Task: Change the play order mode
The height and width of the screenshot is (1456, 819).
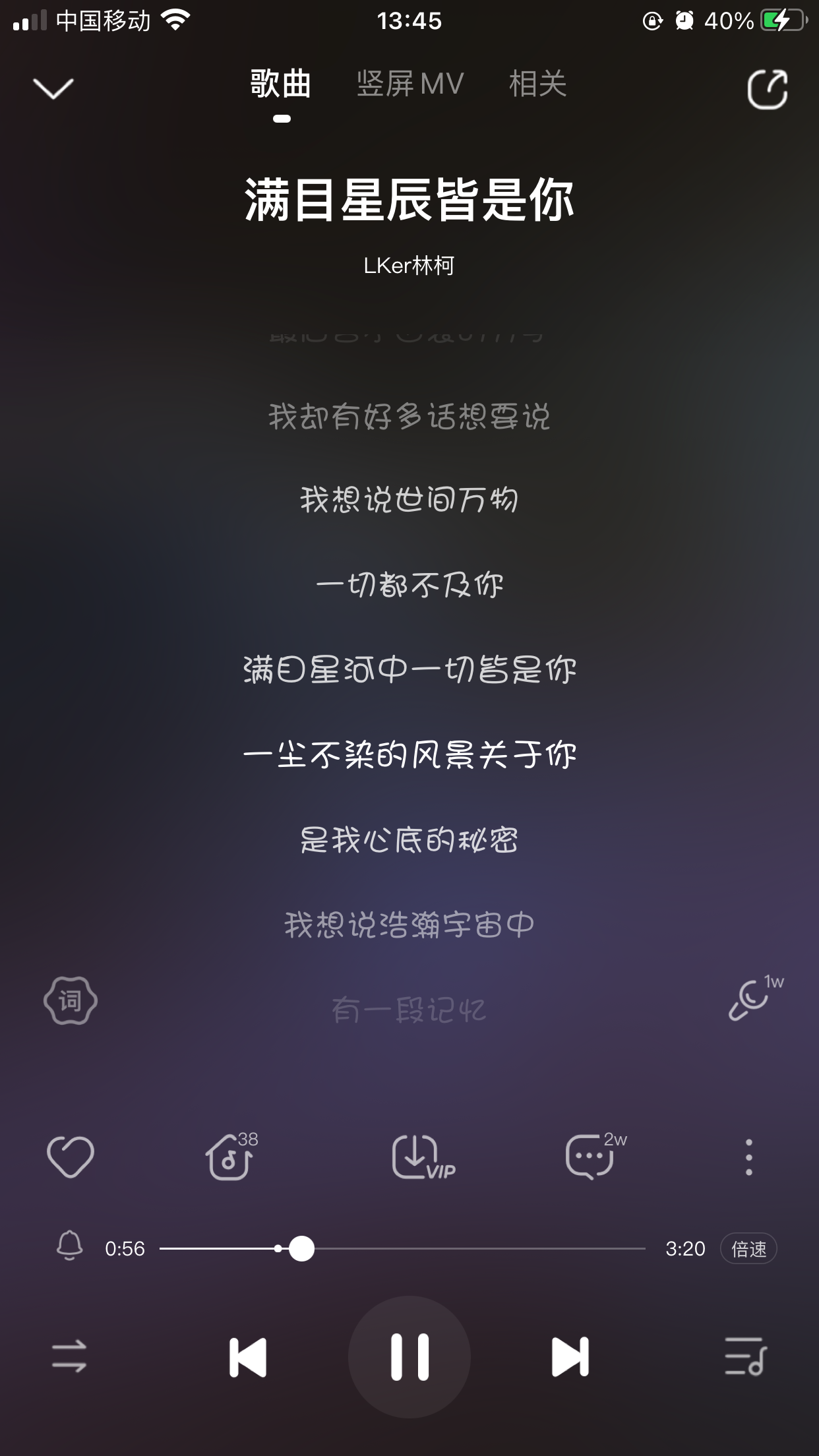Action: tap(69, 1356)
